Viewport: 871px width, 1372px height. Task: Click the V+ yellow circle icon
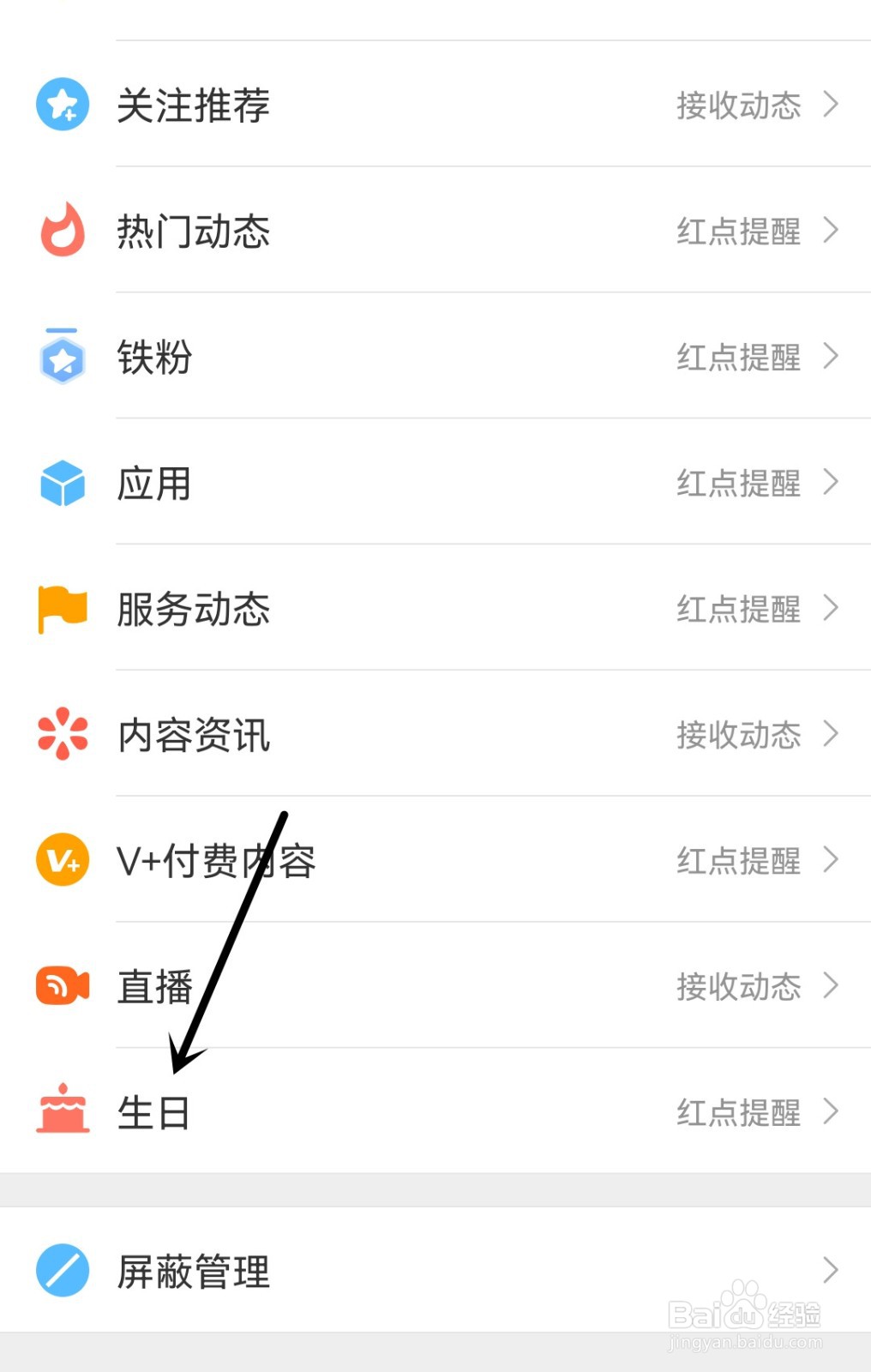click(x=61, y=861)
